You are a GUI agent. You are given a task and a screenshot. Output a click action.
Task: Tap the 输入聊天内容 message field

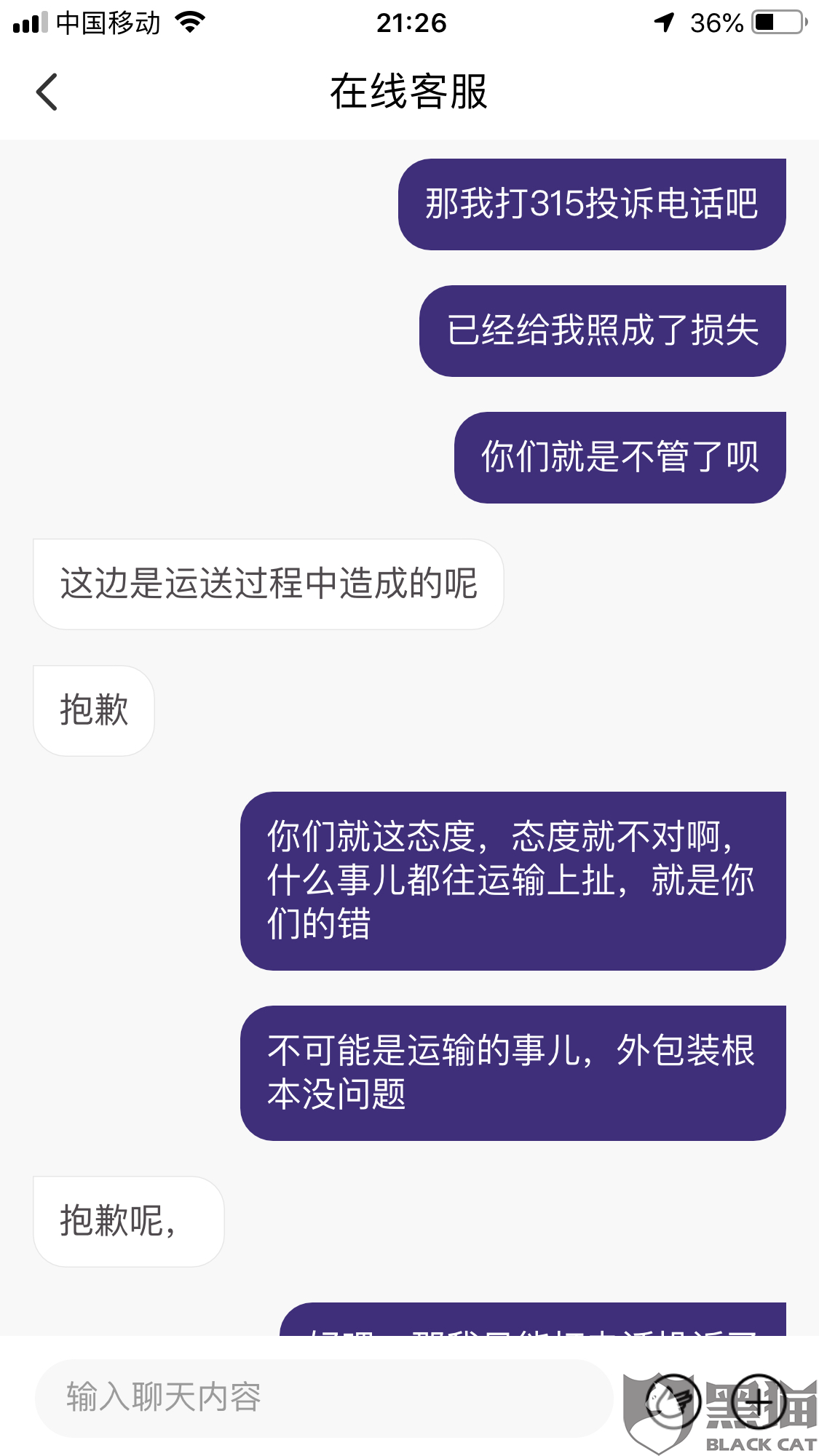[x=324, y=1398]
